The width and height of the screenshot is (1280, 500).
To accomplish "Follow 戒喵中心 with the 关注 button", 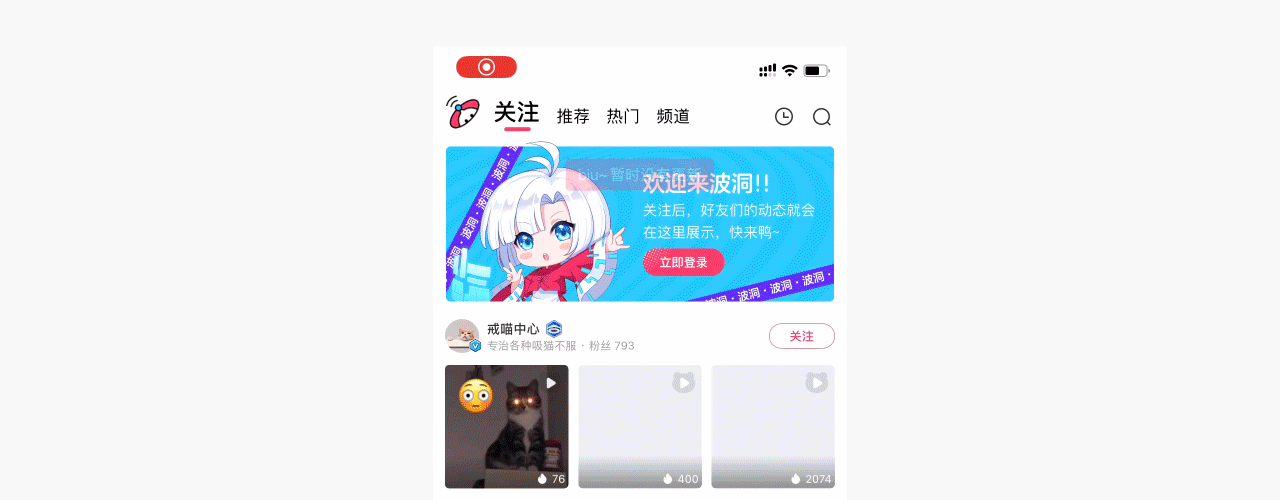I will pyautogui.click(x=802, y=336).
